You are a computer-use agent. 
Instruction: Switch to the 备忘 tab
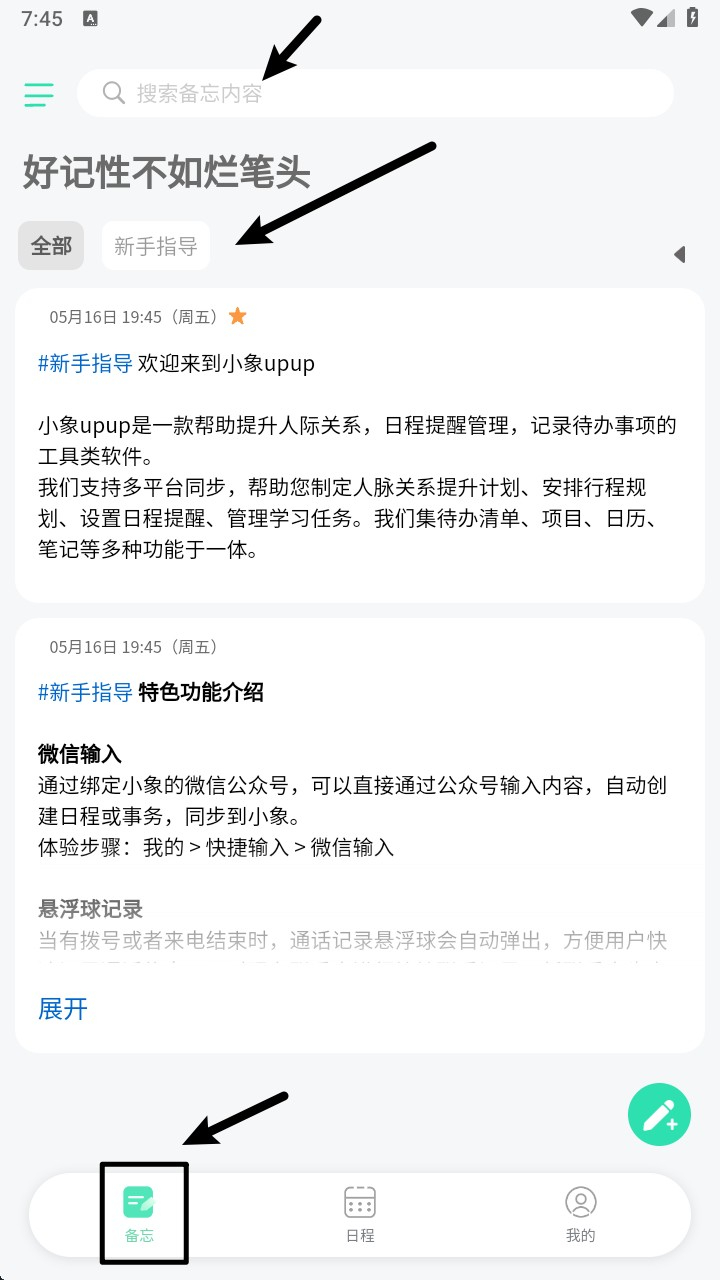pyautogui.click(x=139, y=1213)
